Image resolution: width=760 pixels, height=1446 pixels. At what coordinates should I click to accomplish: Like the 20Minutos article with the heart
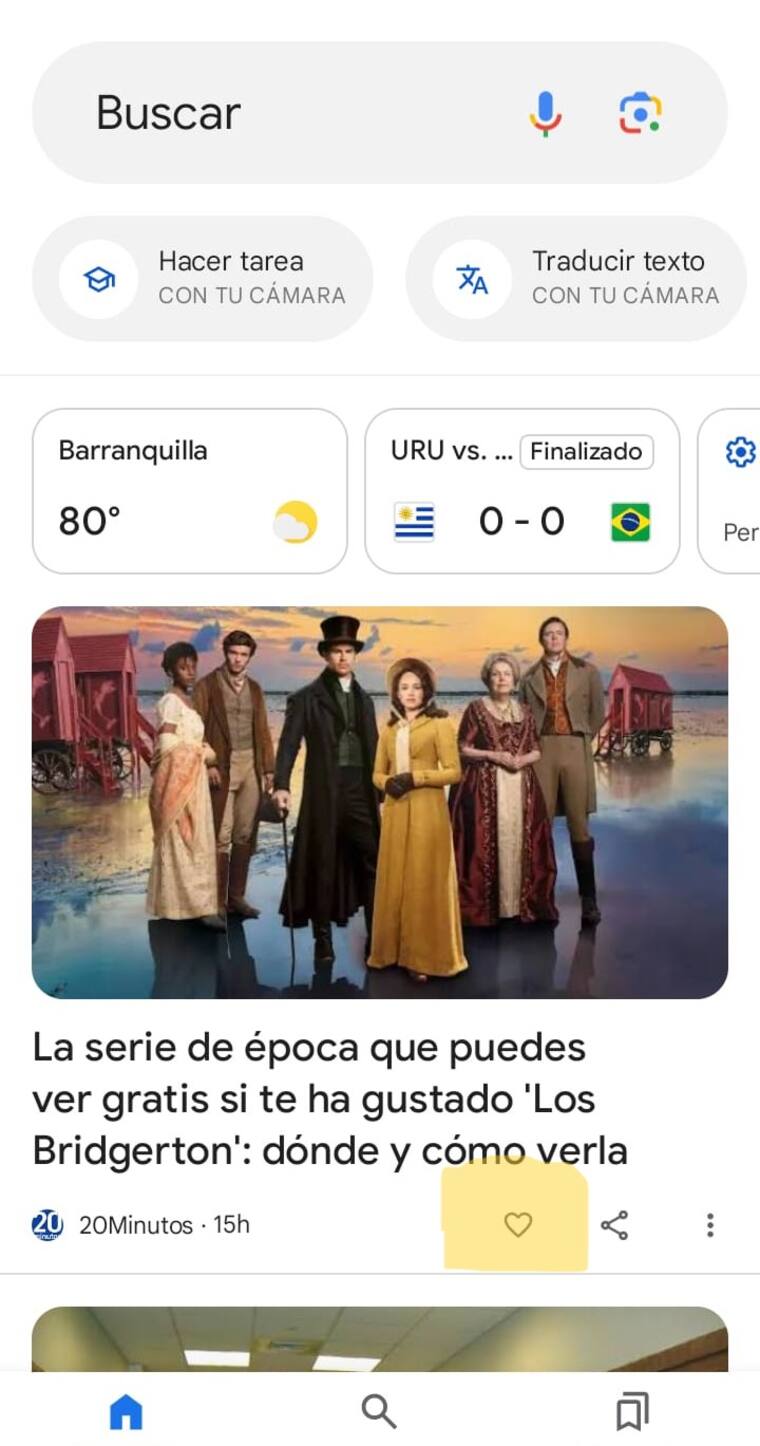(517, 1224)
